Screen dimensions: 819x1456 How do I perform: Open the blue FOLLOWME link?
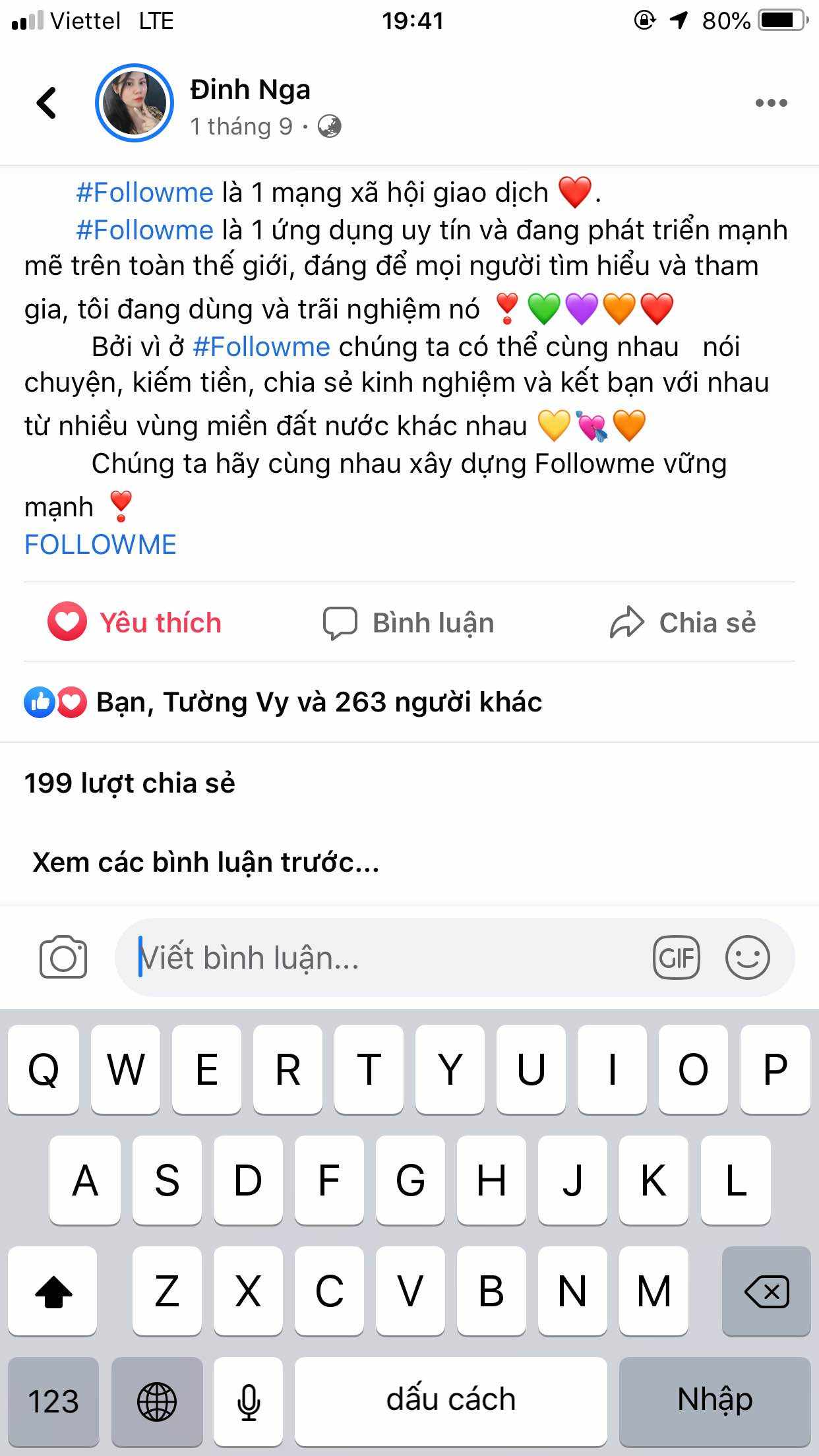[100, 545]
